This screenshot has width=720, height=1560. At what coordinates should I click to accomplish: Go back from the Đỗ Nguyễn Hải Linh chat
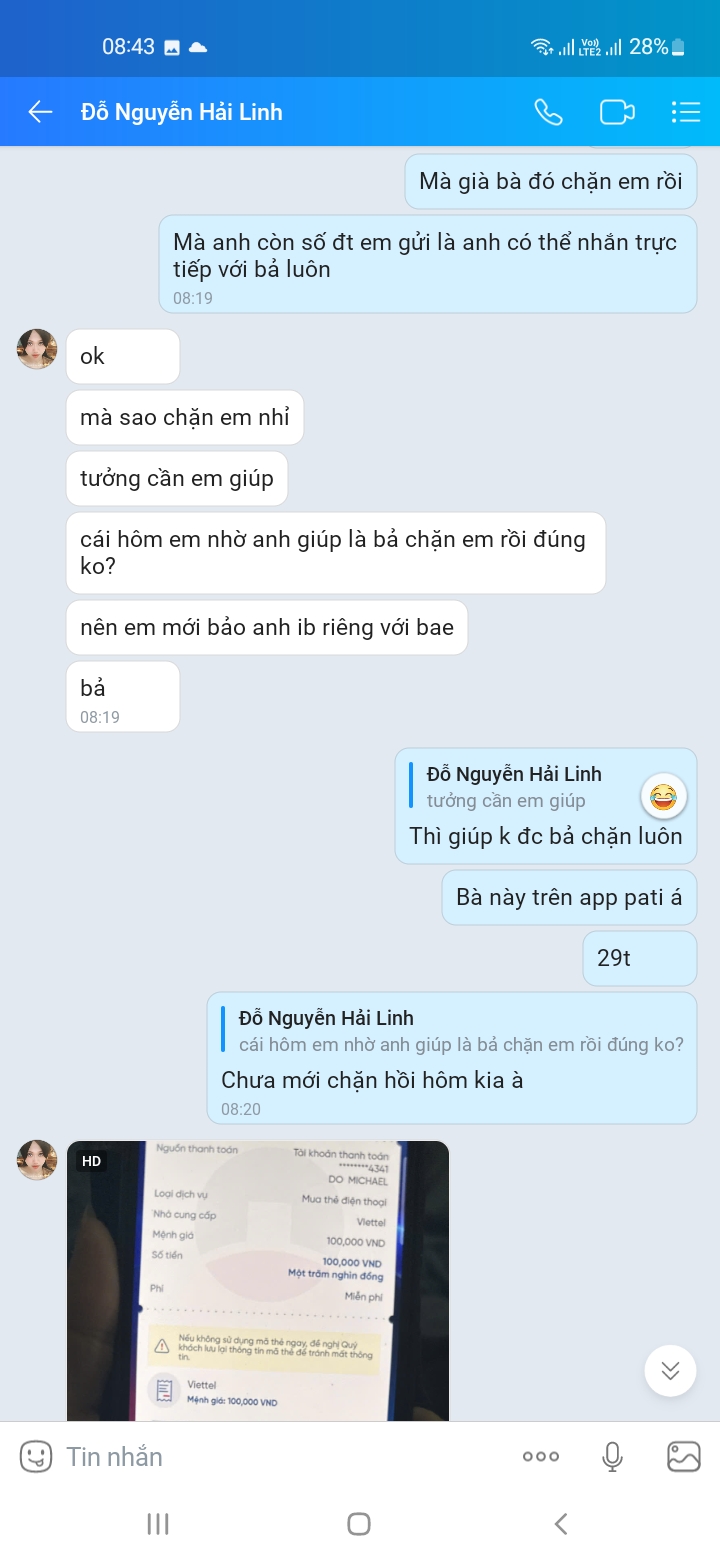click(40, 112)
